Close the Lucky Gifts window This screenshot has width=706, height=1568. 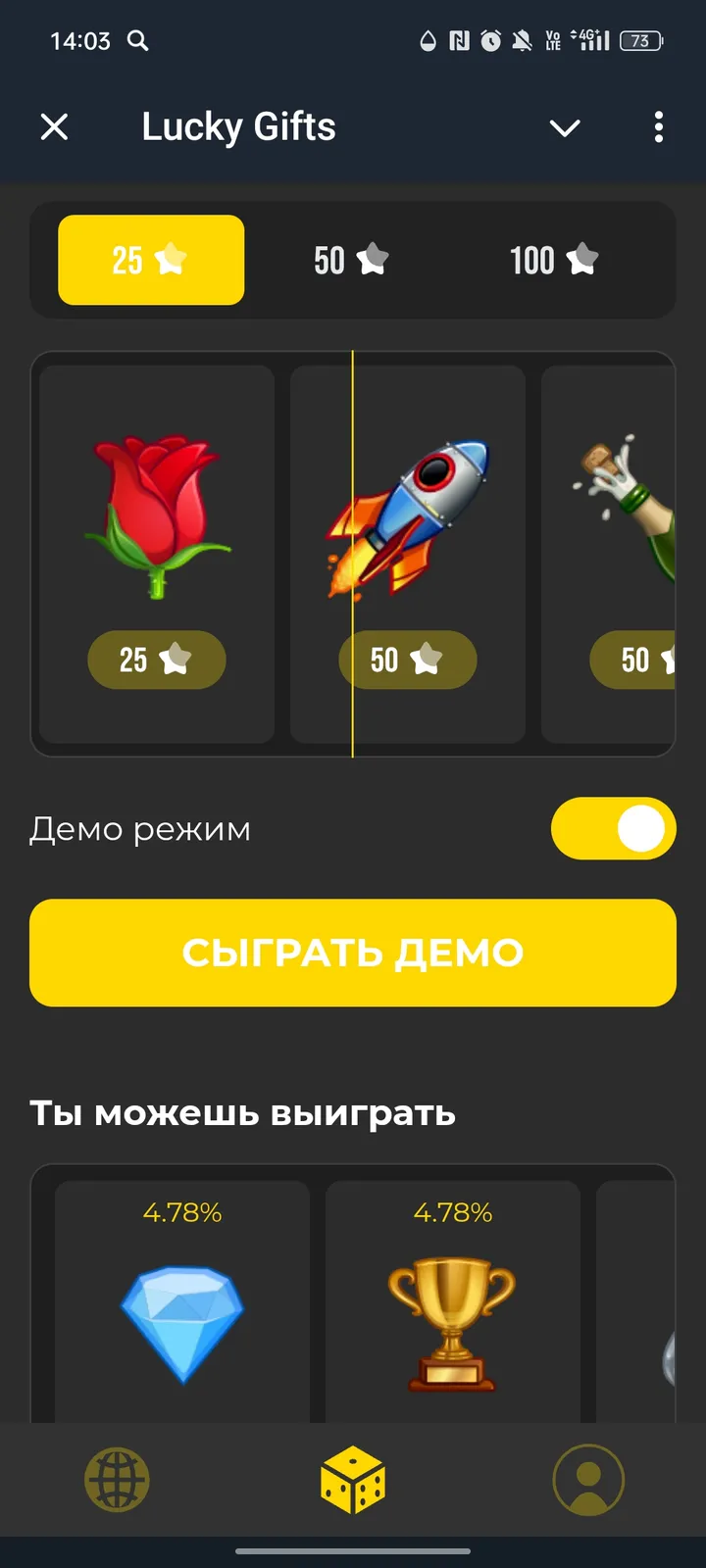pyautogui.click(x=55, y=126)
